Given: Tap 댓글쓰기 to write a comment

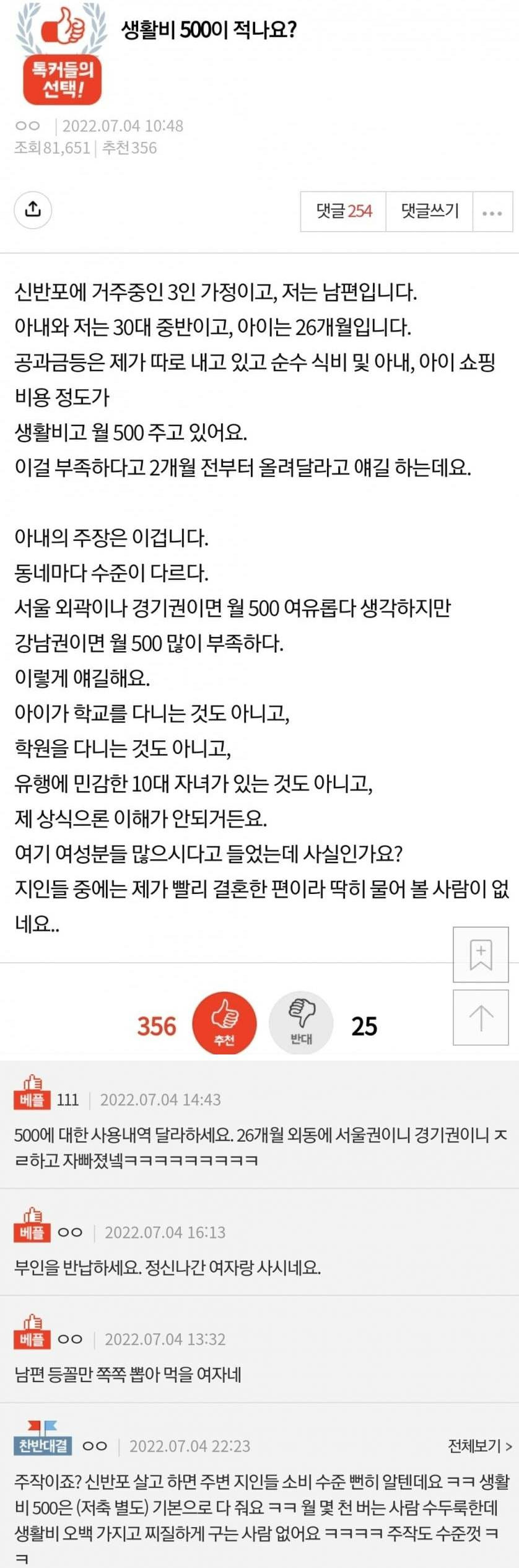Looking at the screenshot, I should tap(430, 211).
